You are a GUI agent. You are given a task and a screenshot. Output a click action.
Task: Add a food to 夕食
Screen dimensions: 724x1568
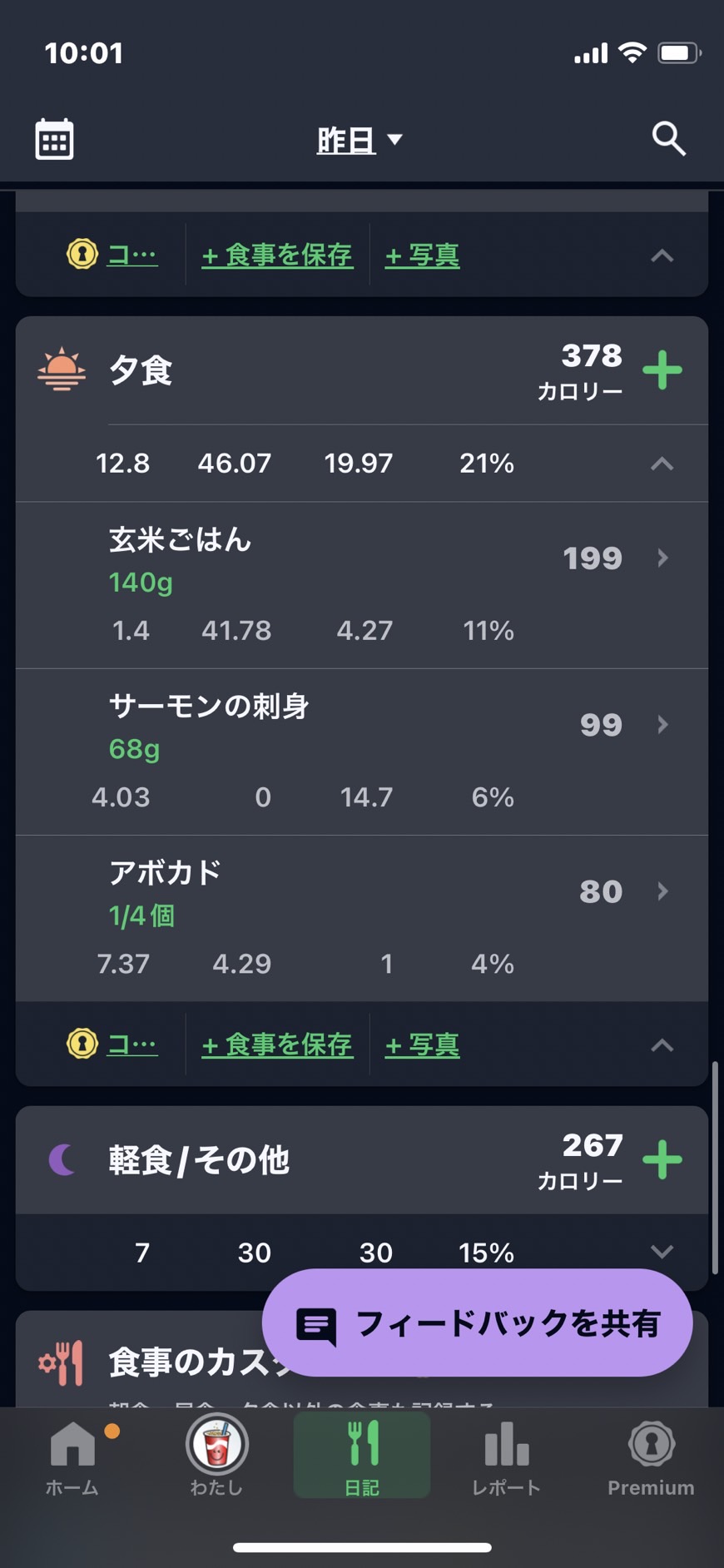[662, 370]
